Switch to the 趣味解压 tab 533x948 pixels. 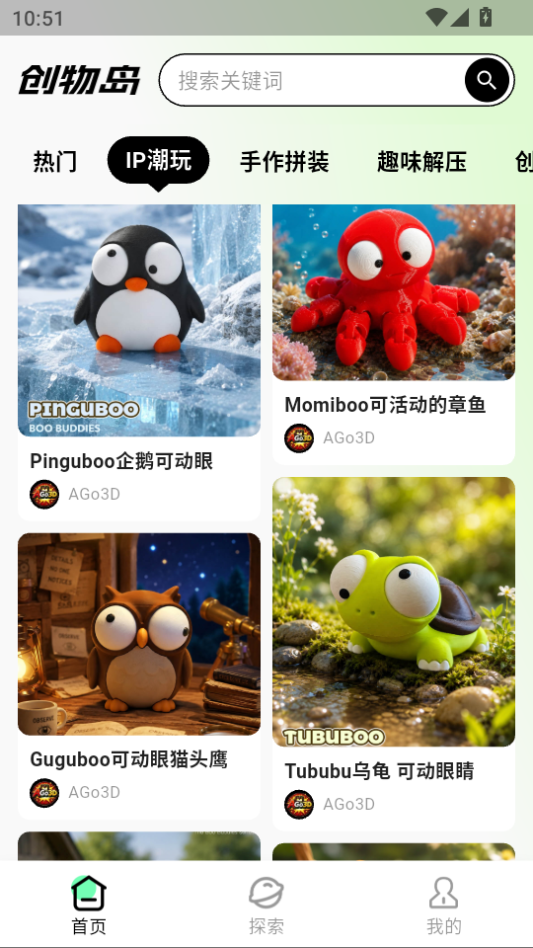(422, 161)
